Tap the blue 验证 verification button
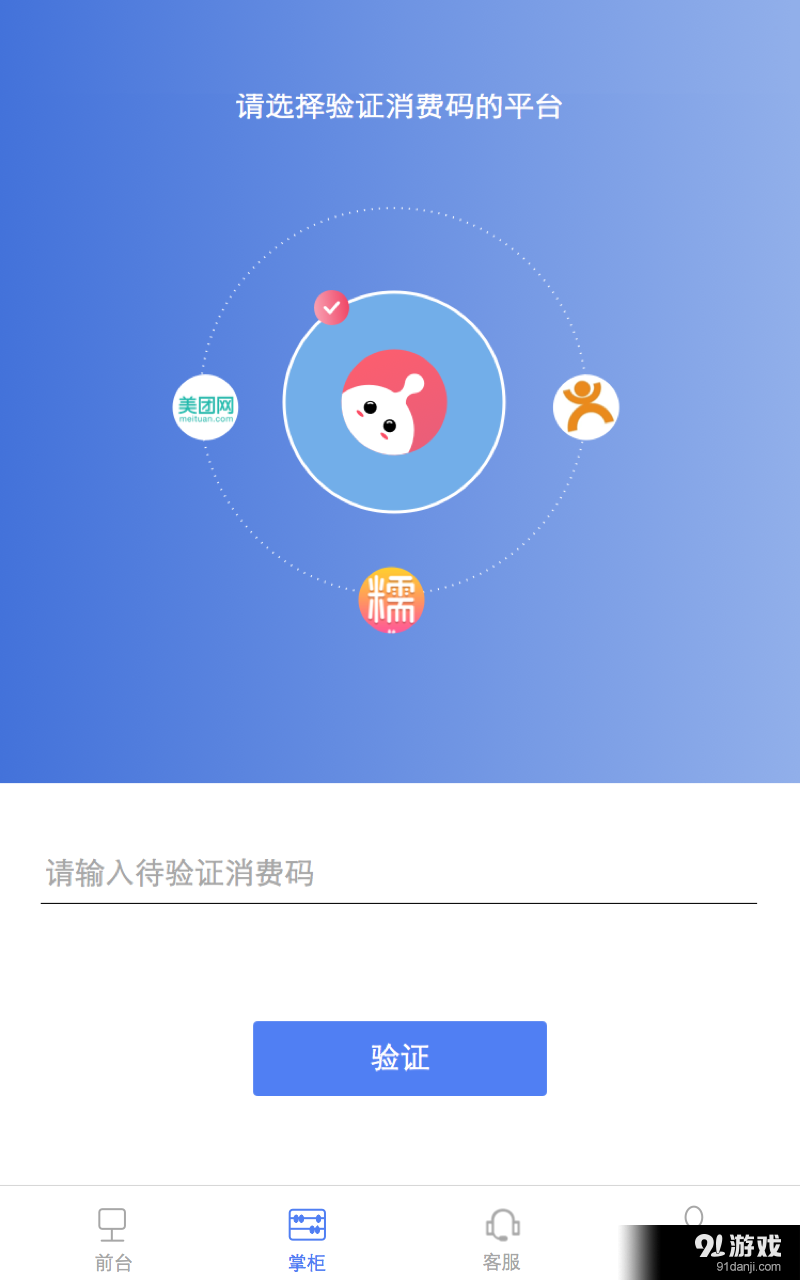800x1280 pixels. pyautogui.click(x=399, y=1058)
